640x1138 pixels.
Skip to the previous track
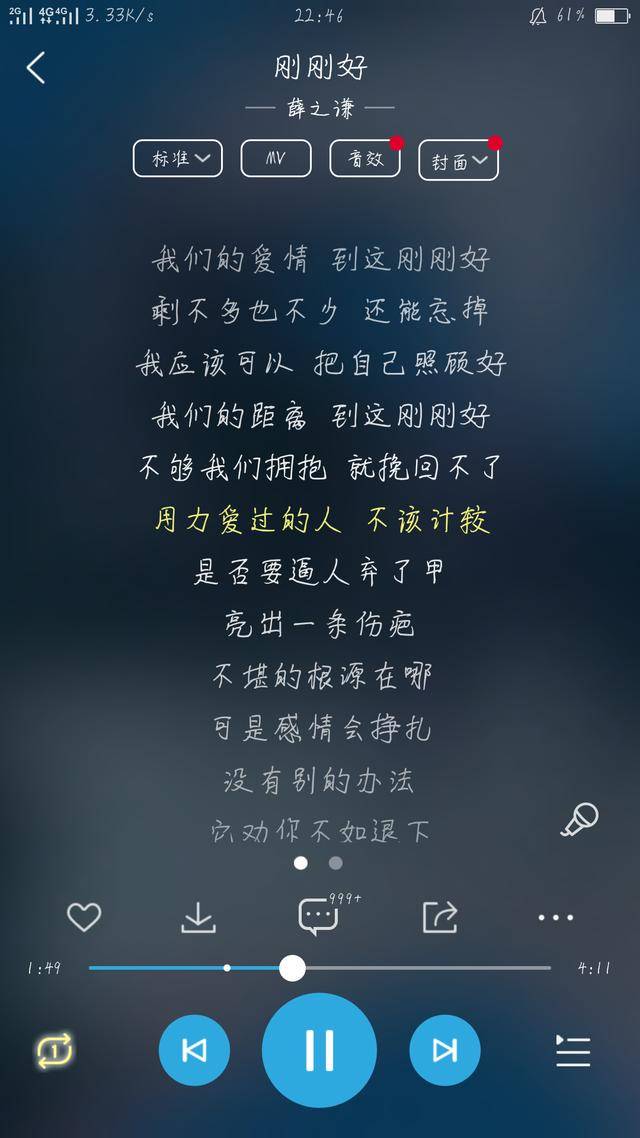pyautogui.click(x=194, y=1050)
